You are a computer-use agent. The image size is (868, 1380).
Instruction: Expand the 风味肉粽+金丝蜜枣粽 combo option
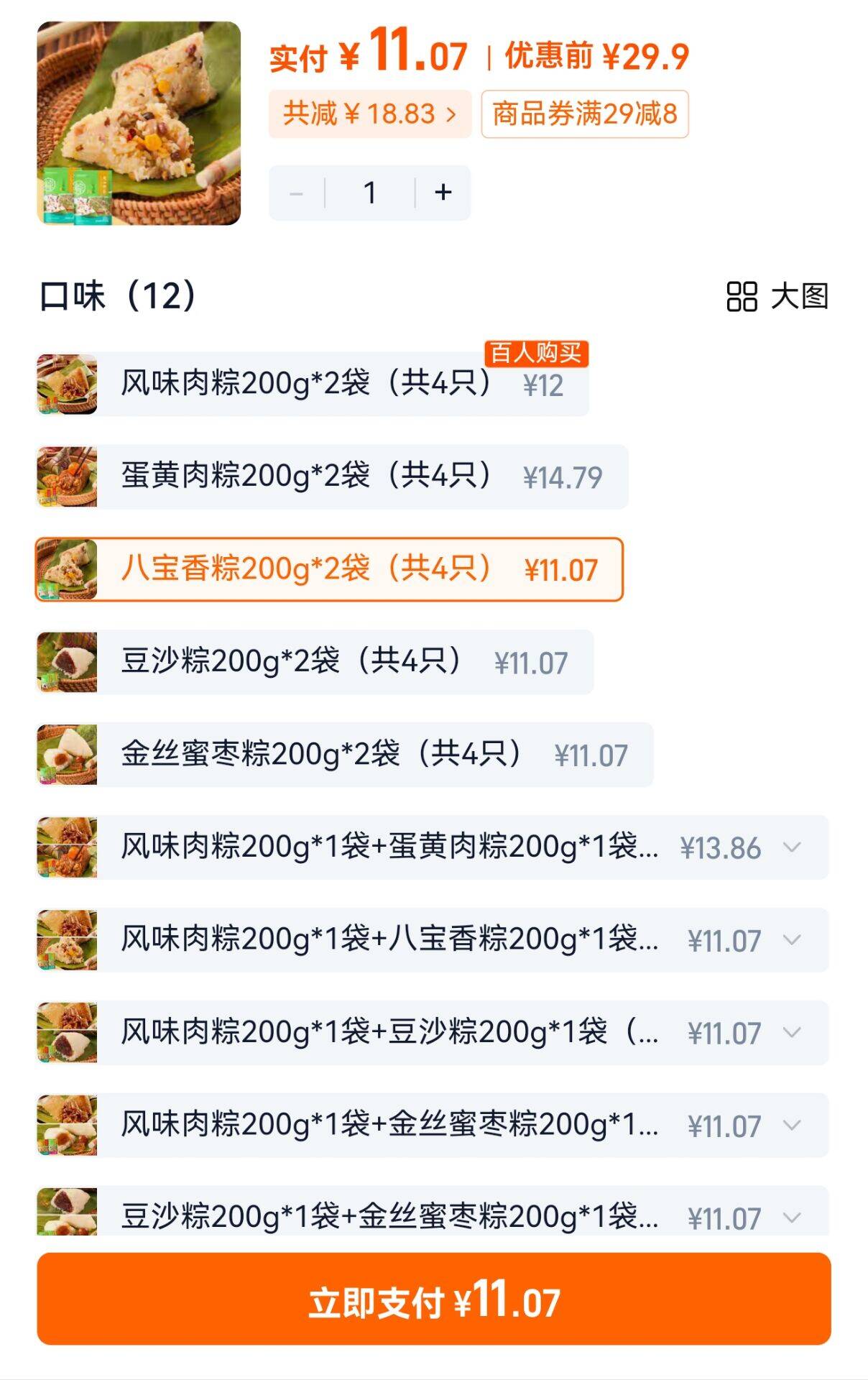point(433,1126)
